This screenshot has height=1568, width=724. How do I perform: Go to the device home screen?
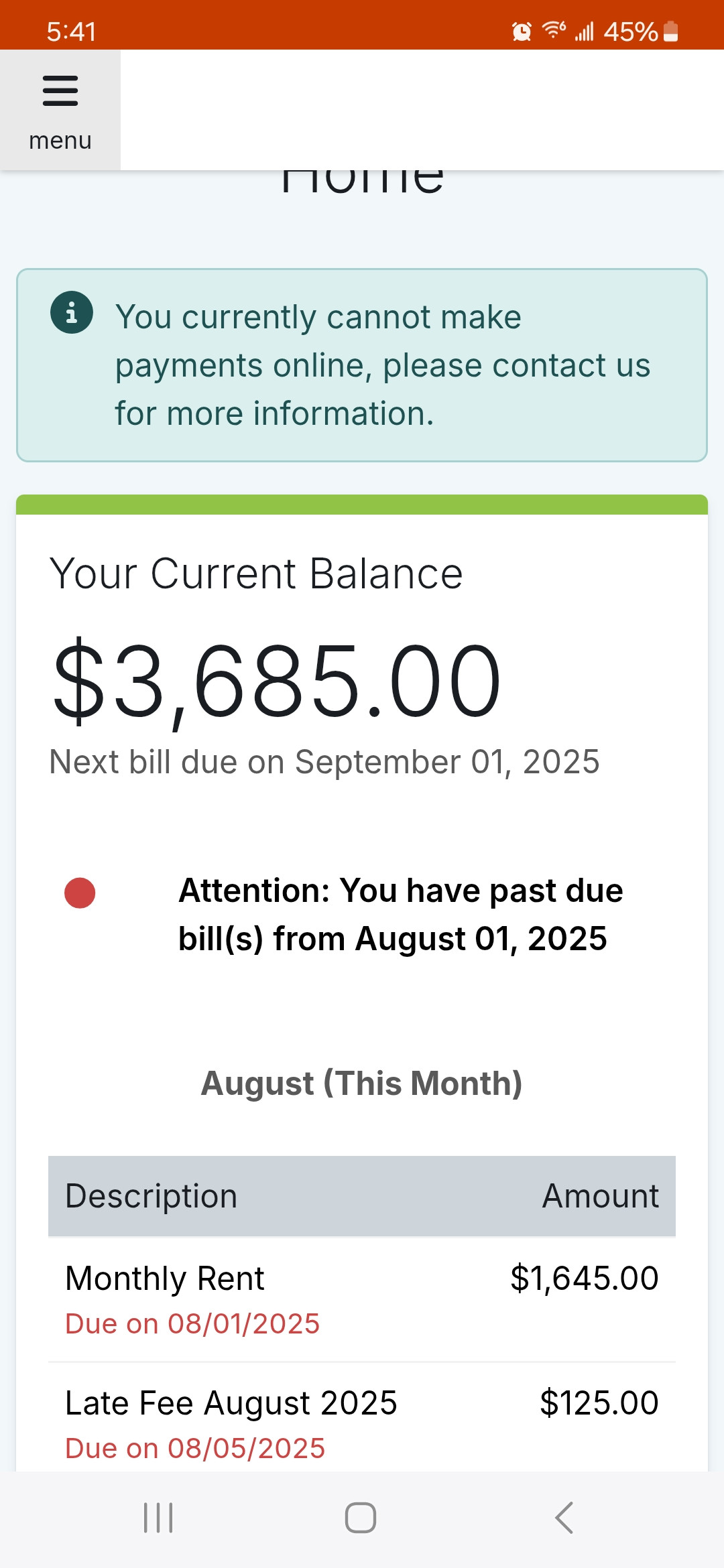[361, 1518]
